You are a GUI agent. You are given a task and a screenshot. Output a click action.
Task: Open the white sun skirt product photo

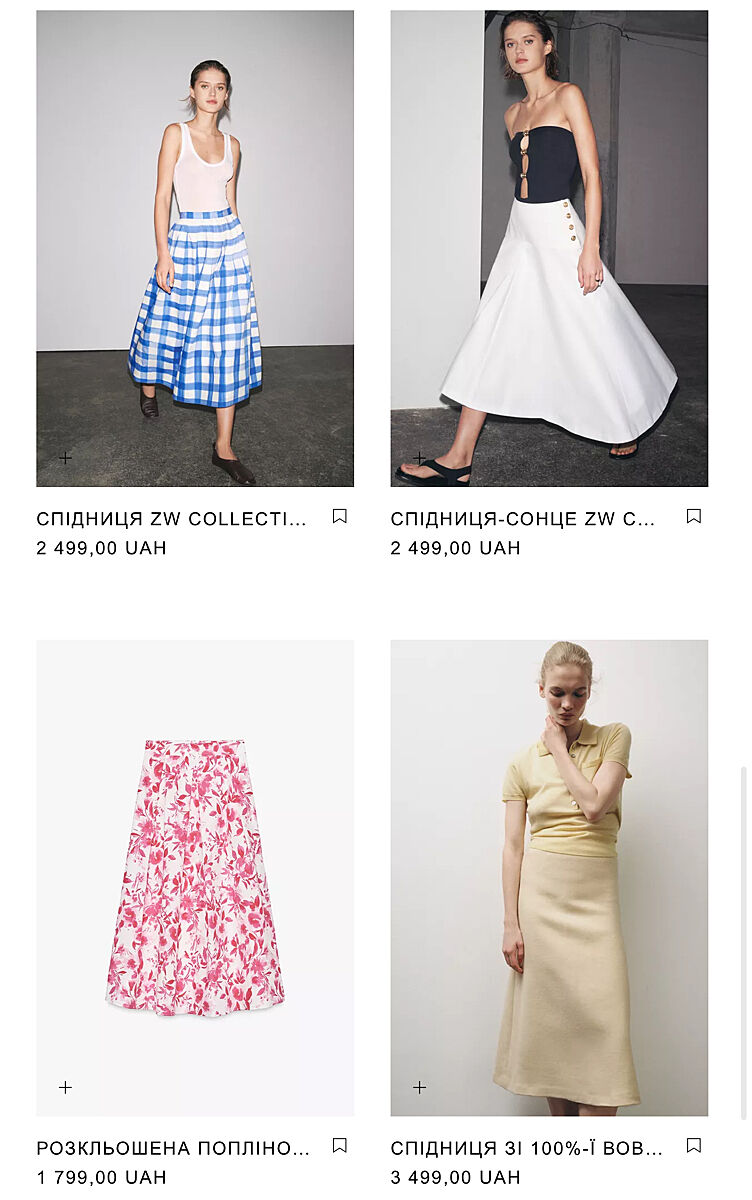[x=549, y=248]
